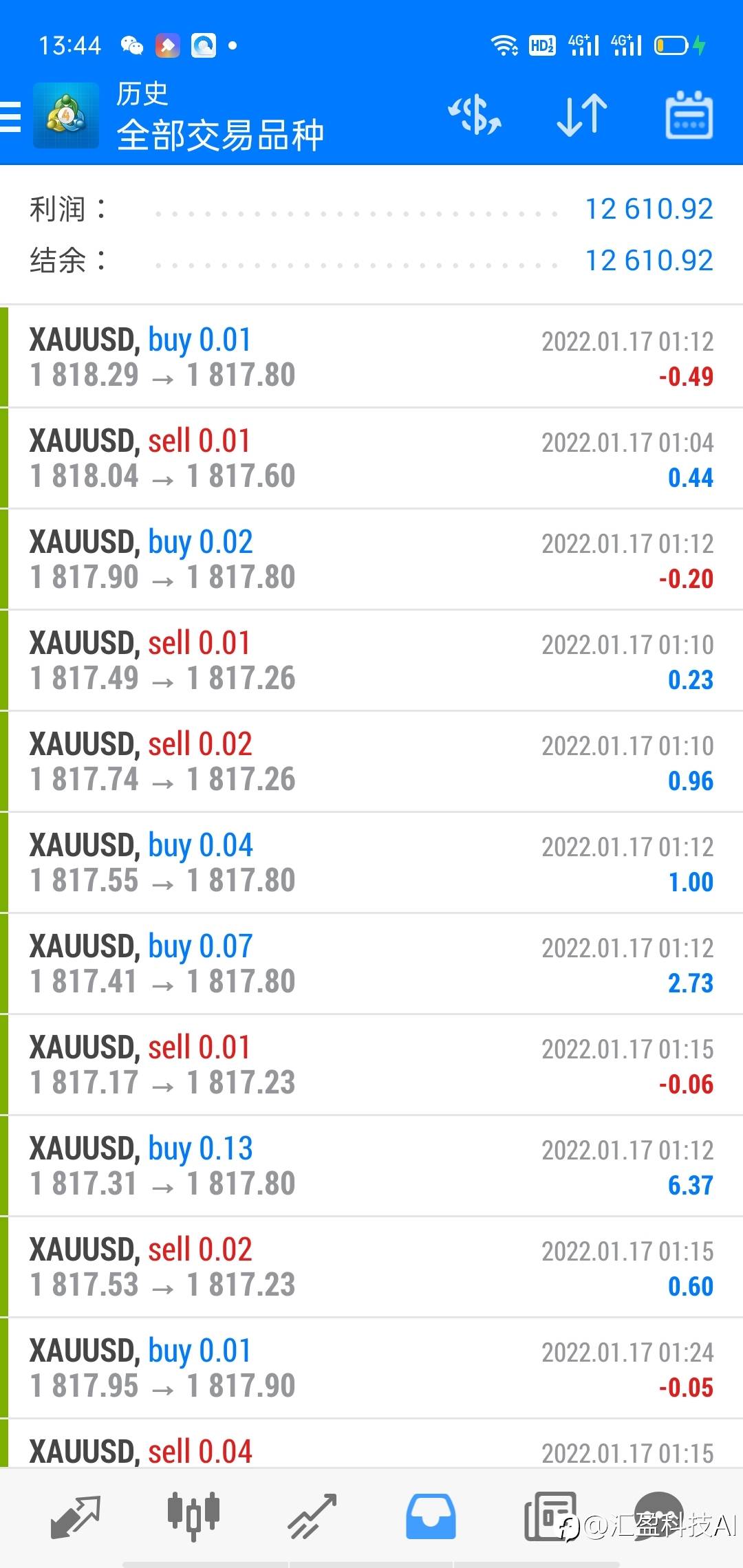Open the symbol filter dollar icon

pyautogui.click(x=475, y=115)
